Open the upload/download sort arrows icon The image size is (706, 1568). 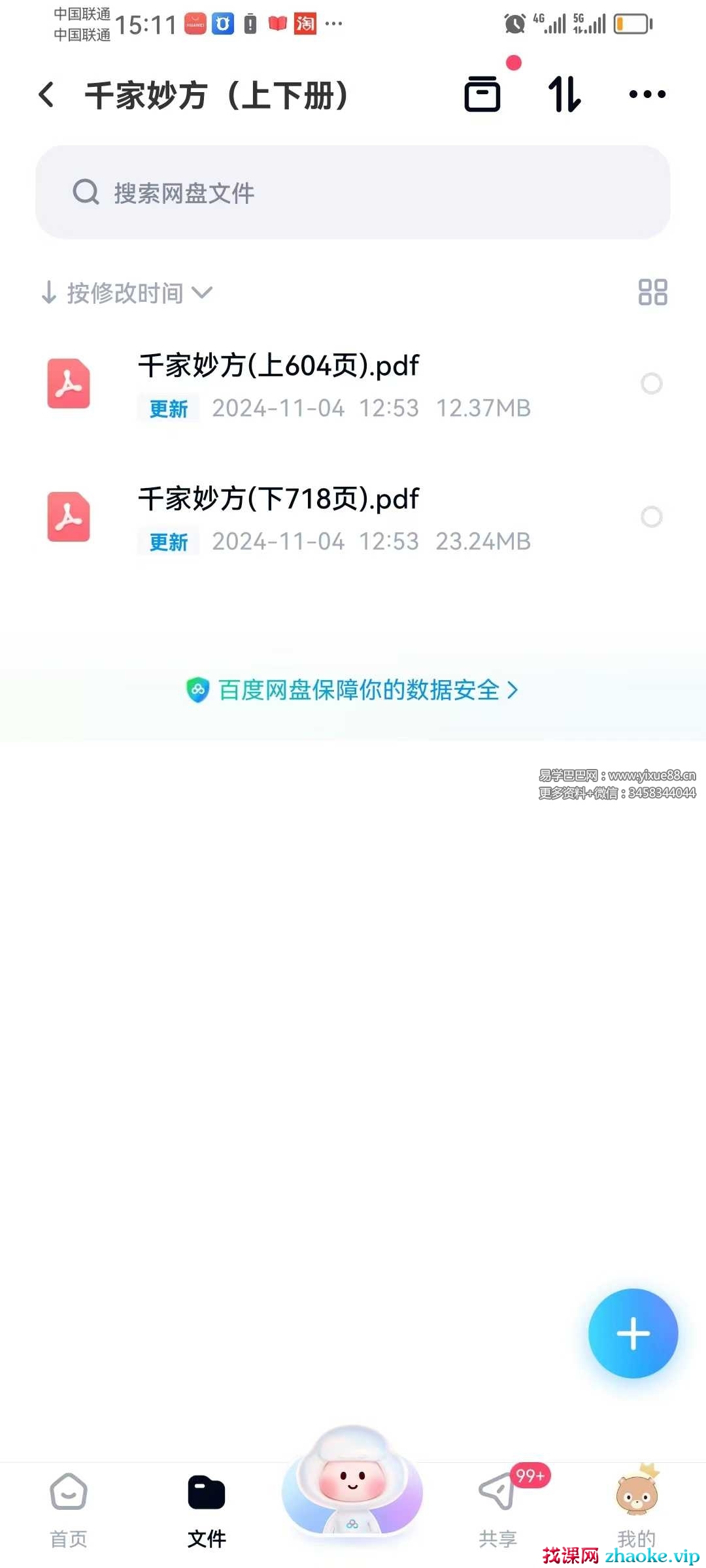click(564, 94)
